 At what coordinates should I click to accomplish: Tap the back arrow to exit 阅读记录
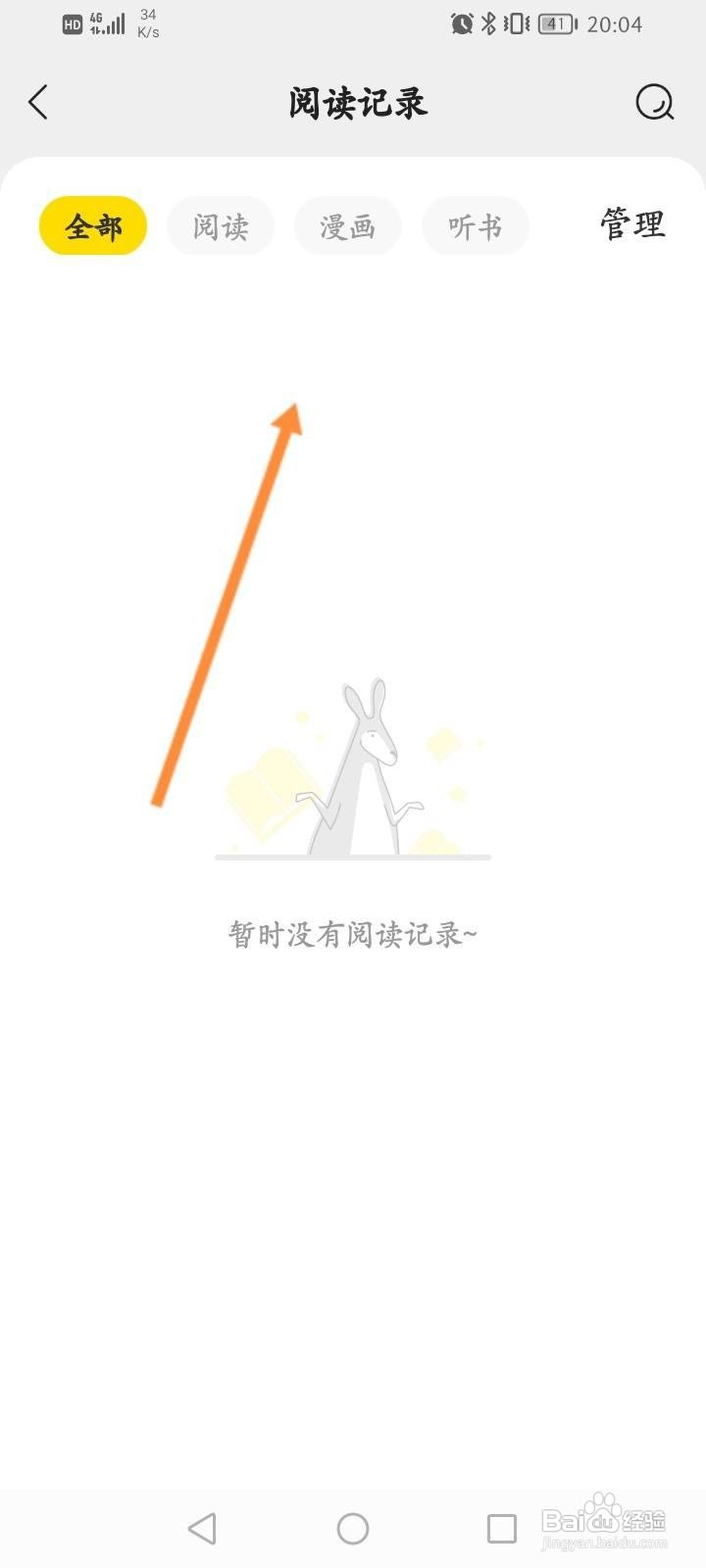[x=39, y=102]
